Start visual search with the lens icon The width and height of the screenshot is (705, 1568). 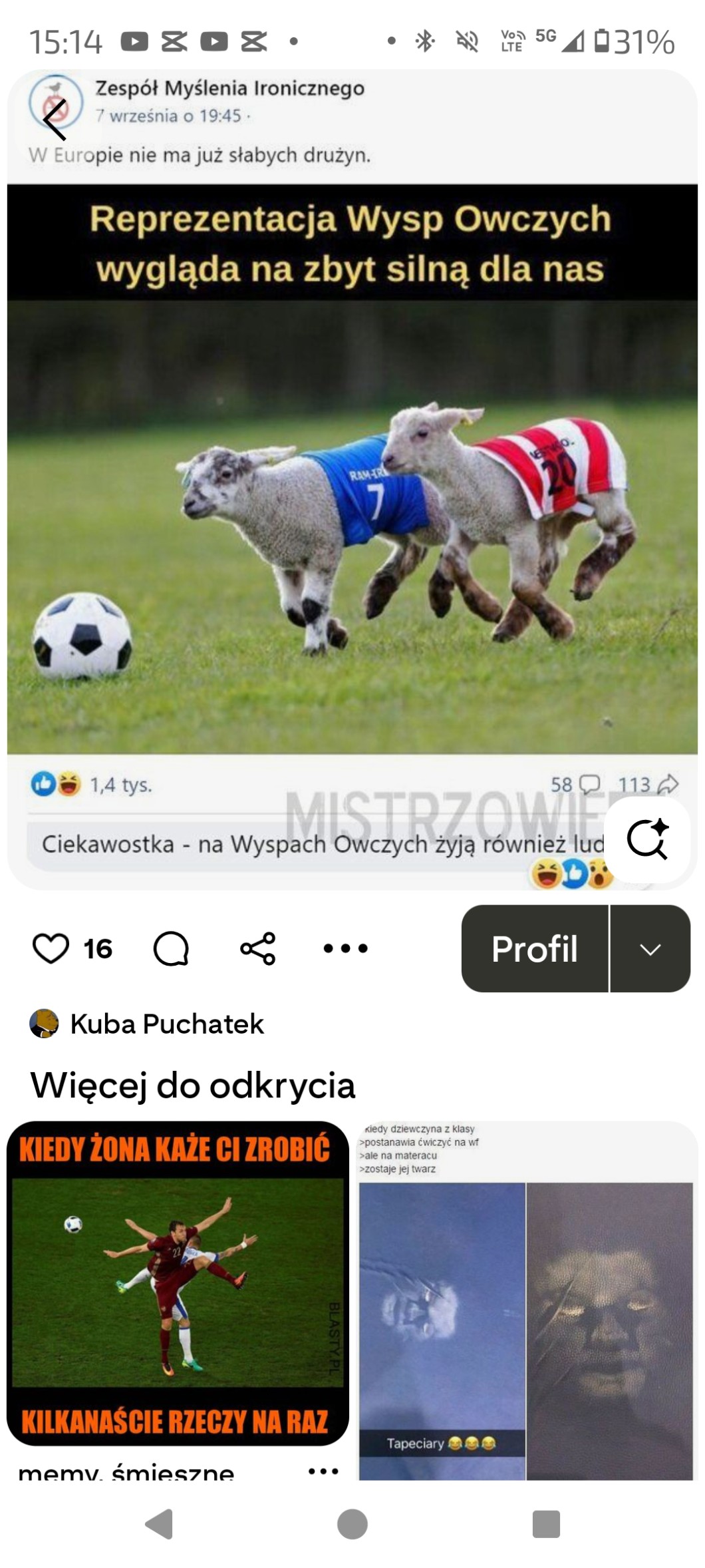pyautogui.click(x=647, y=839)
